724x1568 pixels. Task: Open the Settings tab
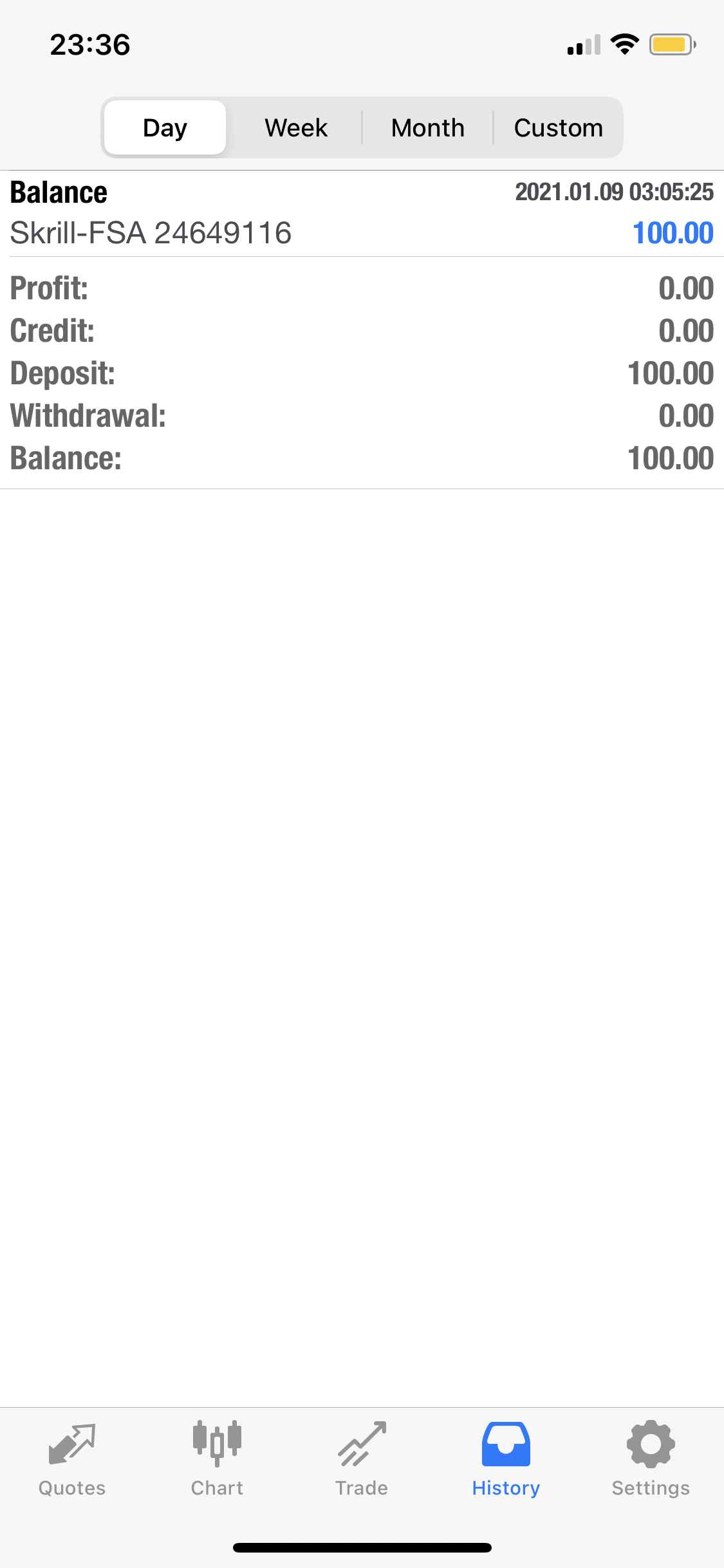pyautogui.click(x=651, y=1459)
